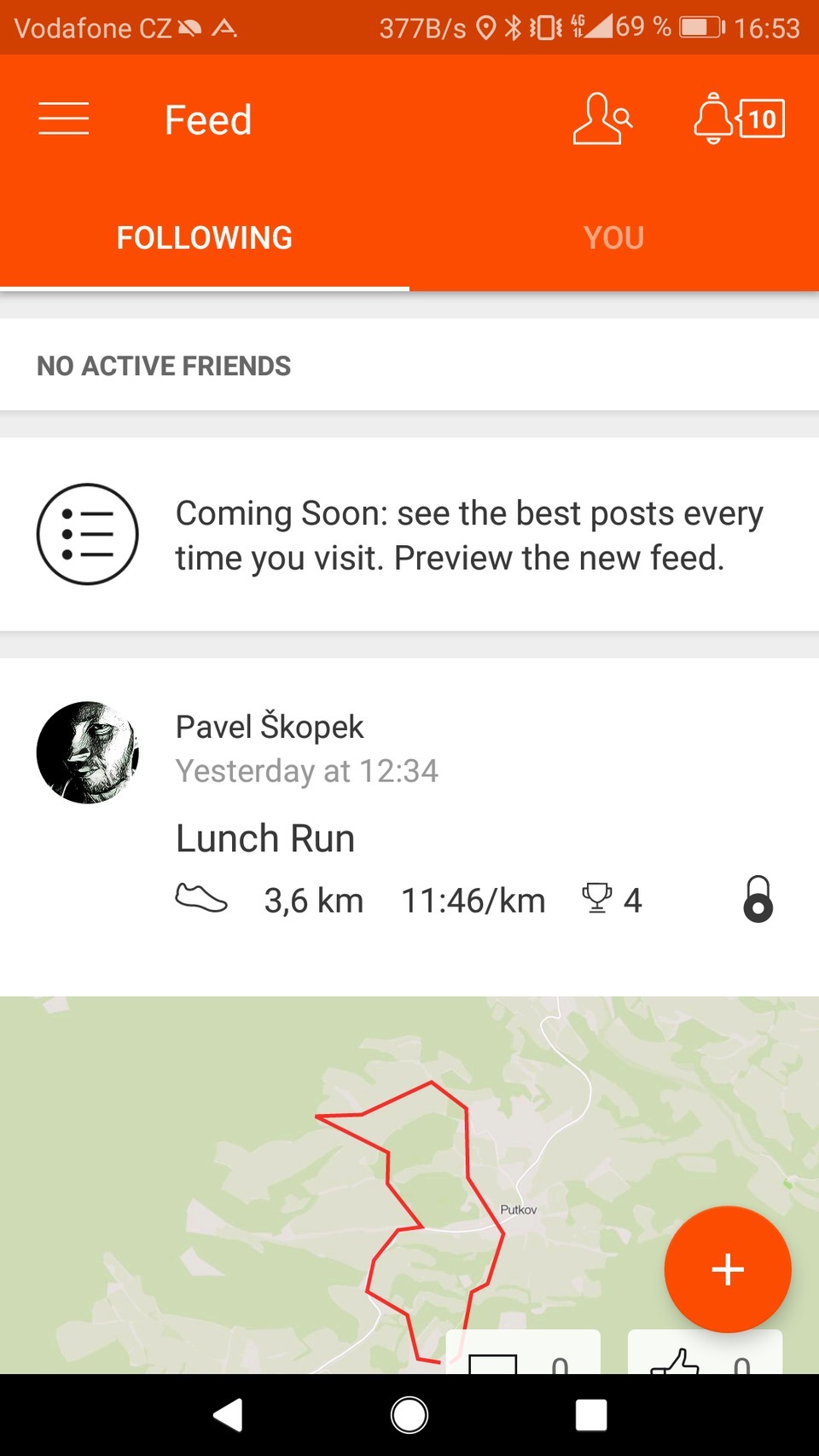Open athlete search
Screen dimensions: 819x1456
tap(602, 119)
